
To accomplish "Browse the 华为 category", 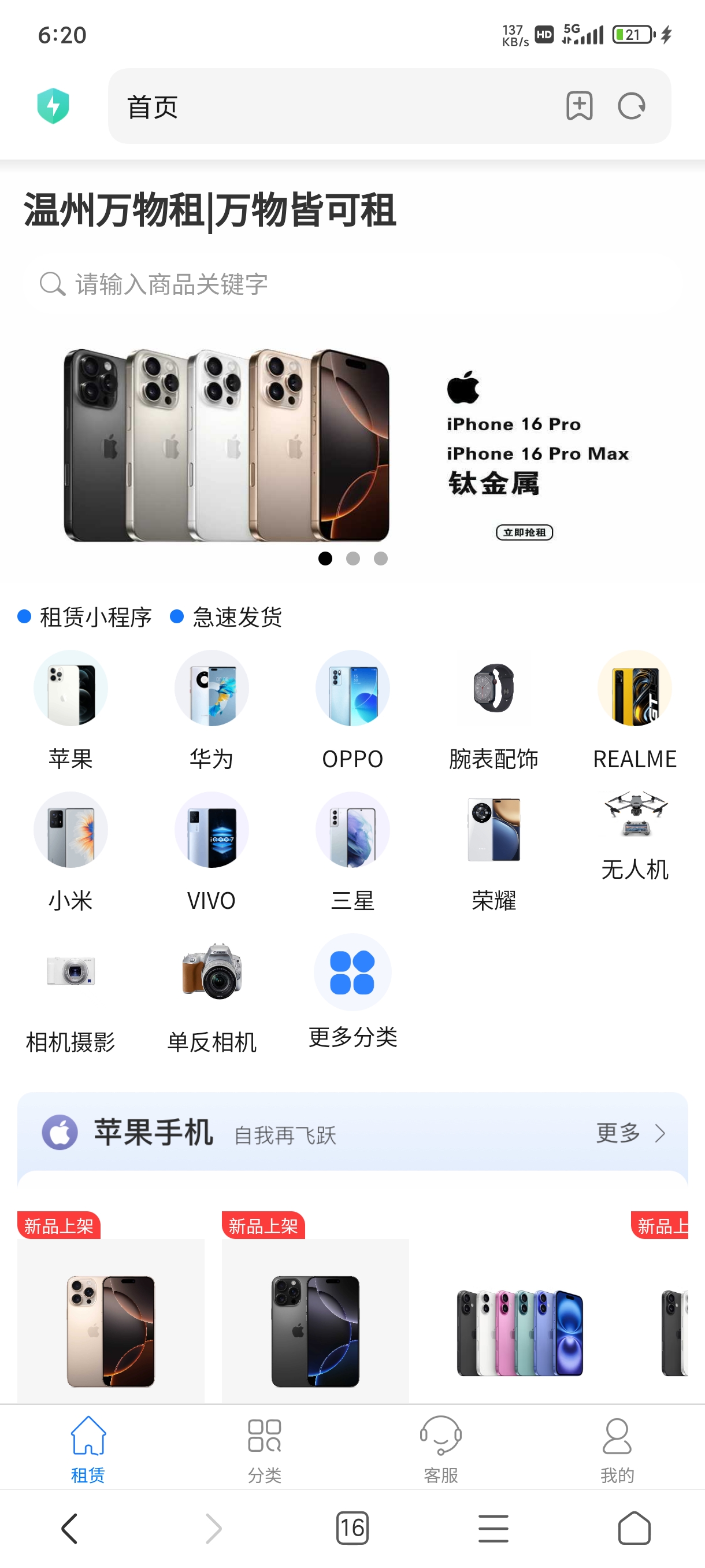I will [211, 711].
